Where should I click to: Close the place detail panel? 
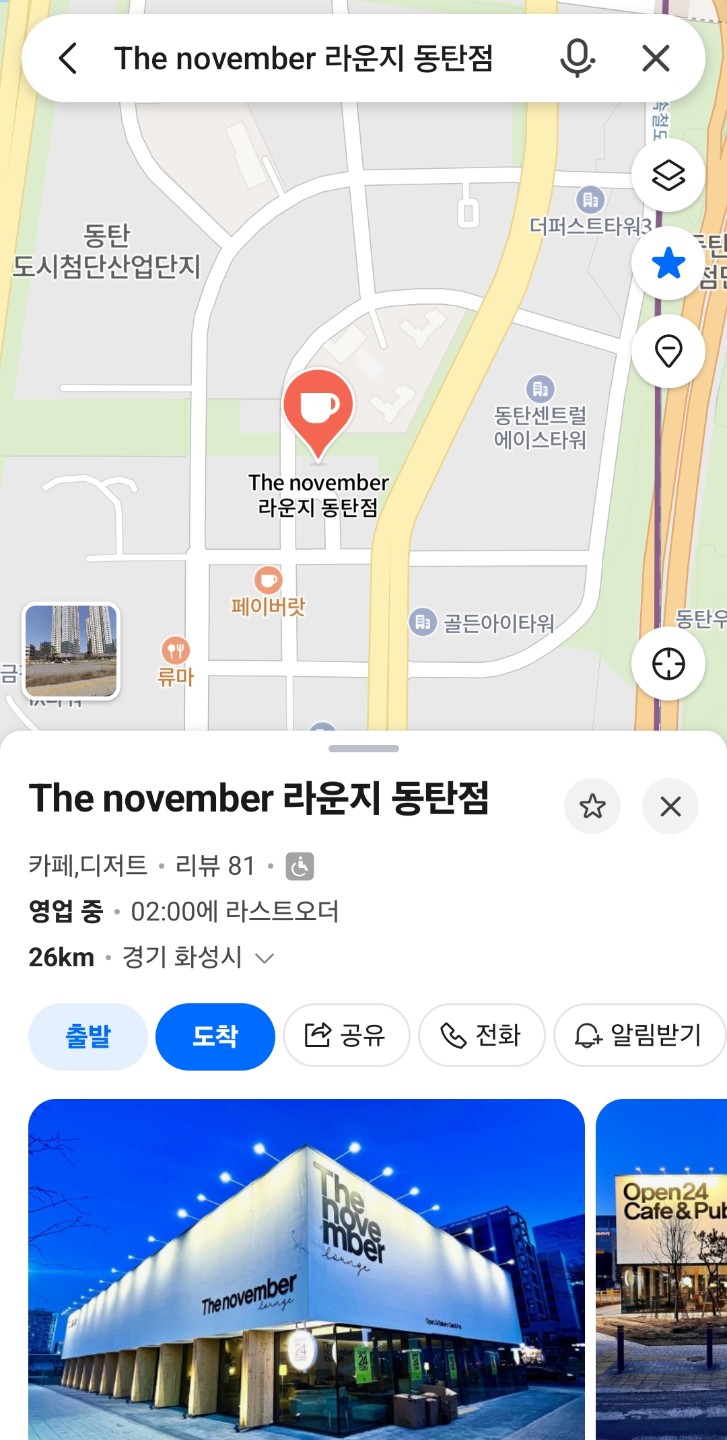click(670, 806)
